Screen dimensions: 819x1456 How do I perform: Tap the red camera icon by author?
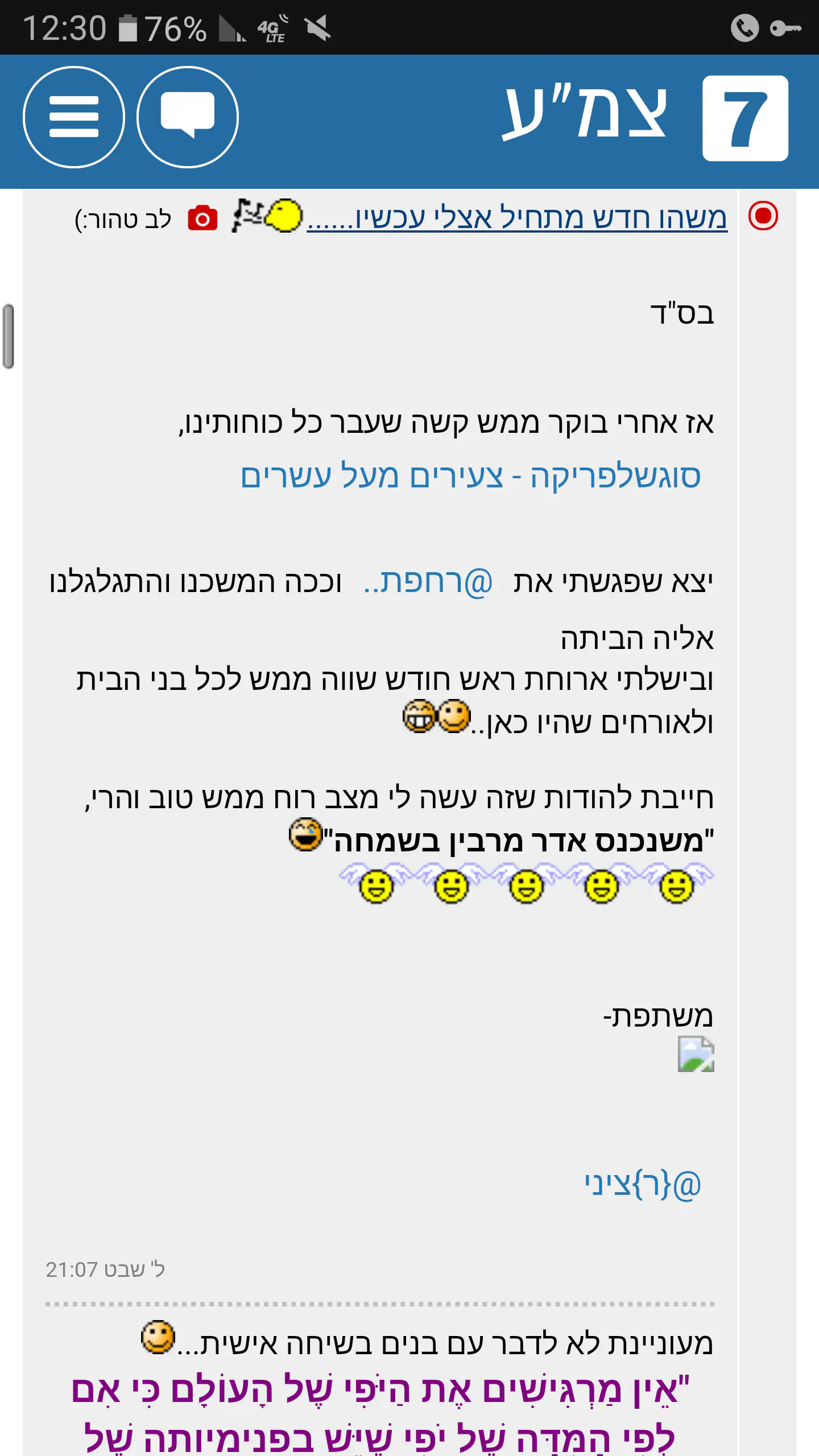pyautogui.click(x=202, y=219)
